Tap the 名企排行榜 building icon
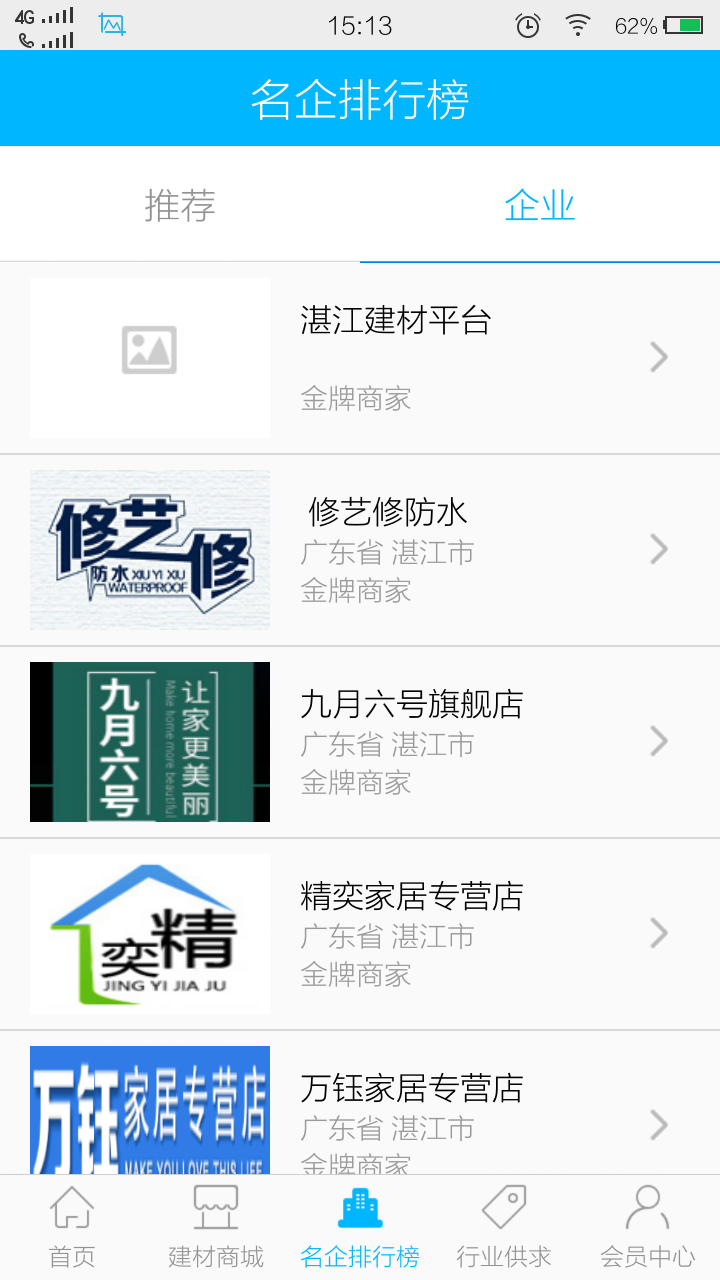The width and height of the screenshot is (720, 1280). click(360, 1207)
